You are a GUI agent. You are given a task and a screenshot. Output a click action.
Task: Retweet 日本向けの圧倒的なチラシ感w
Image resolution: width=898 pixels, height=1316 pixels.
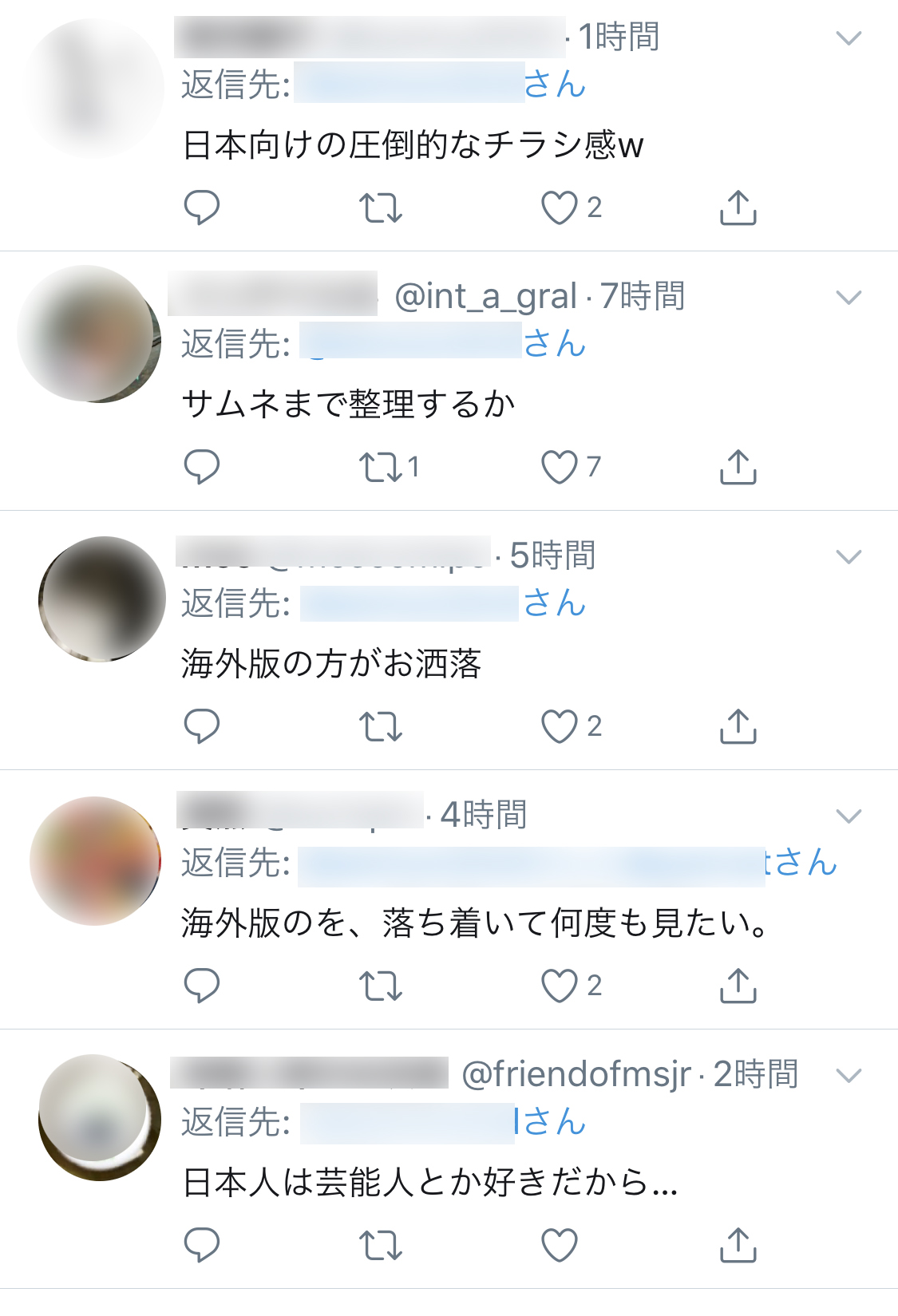point(381,208)
